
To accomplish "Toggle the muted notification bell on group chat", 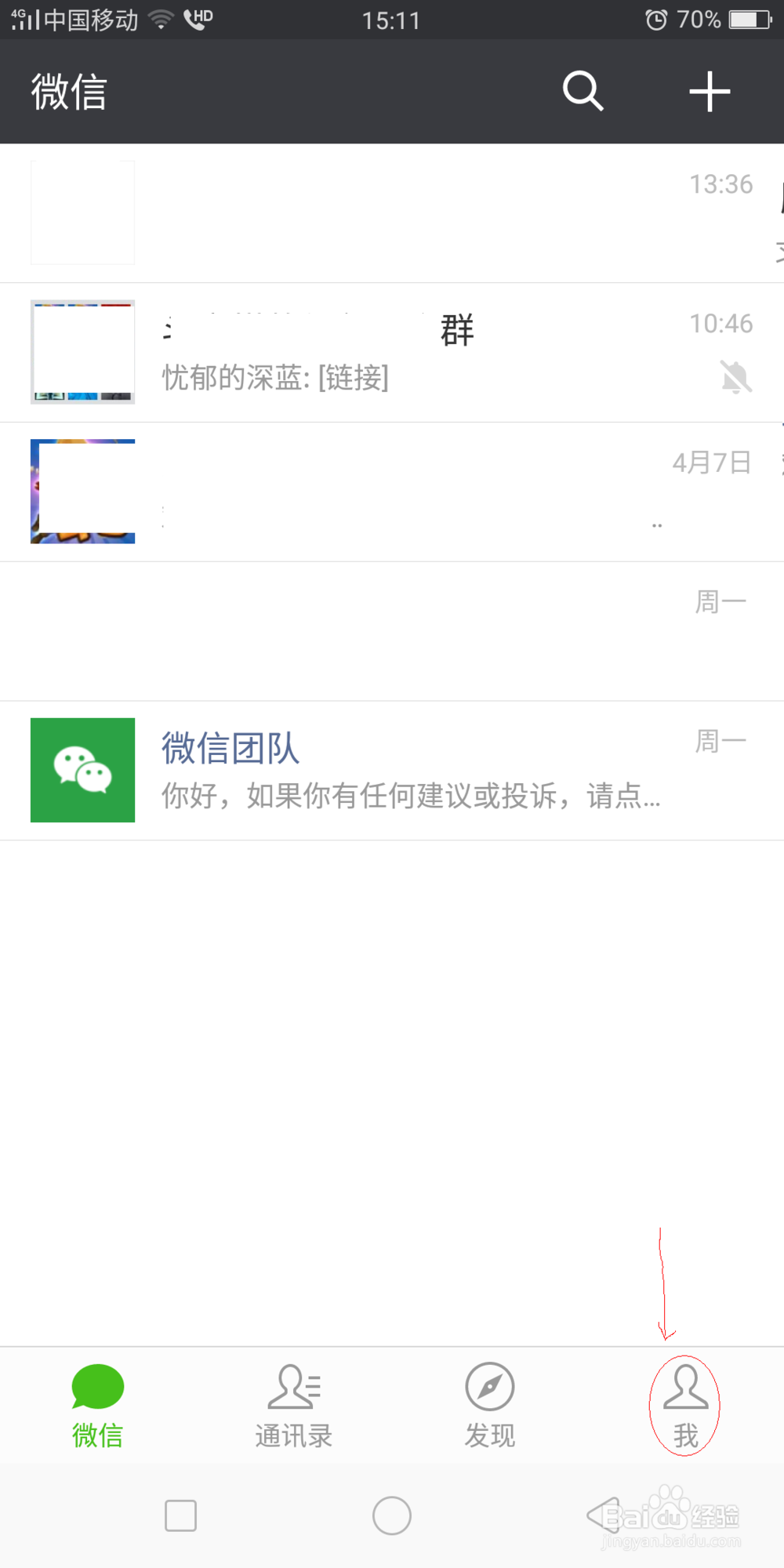I will click(734, 376).
